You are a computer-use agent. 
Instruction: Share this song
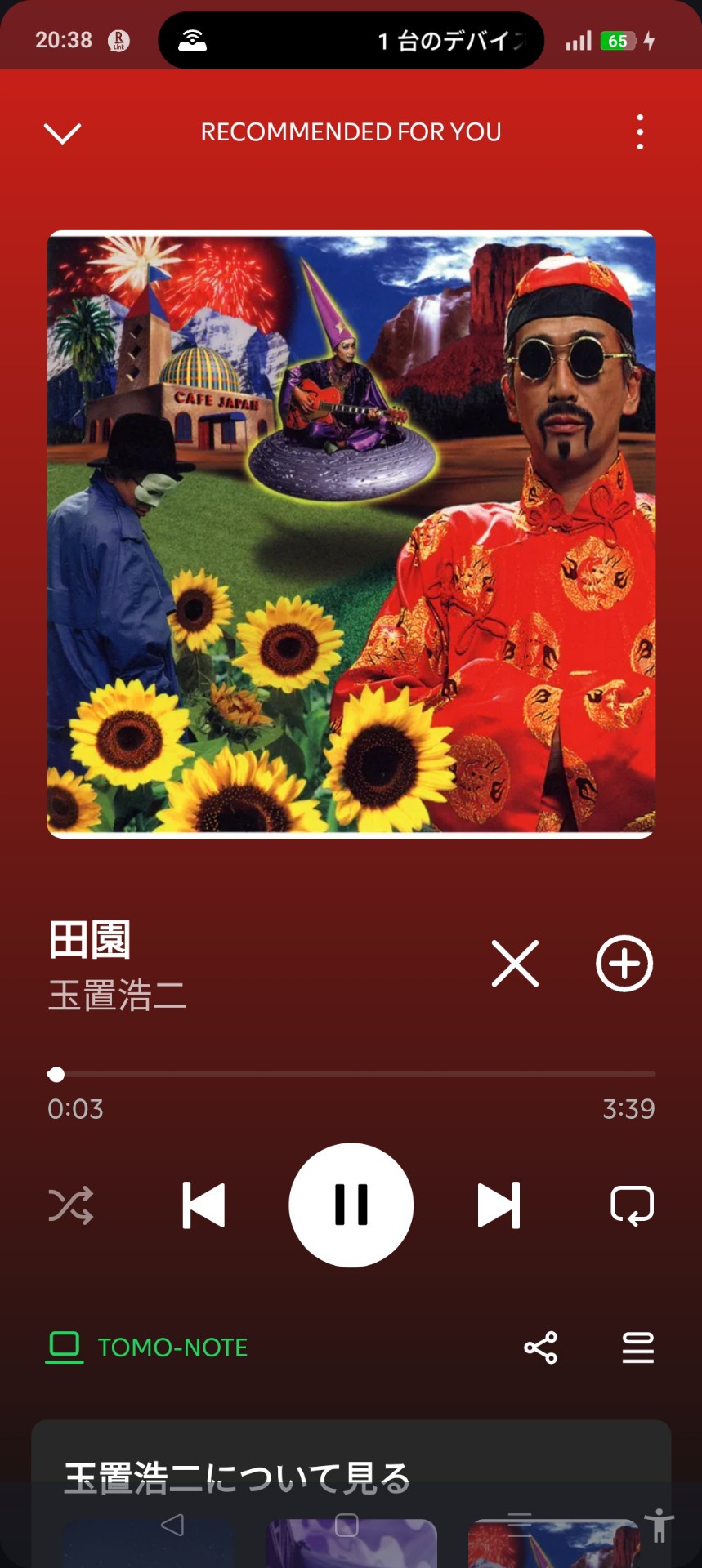[541, 1347]
